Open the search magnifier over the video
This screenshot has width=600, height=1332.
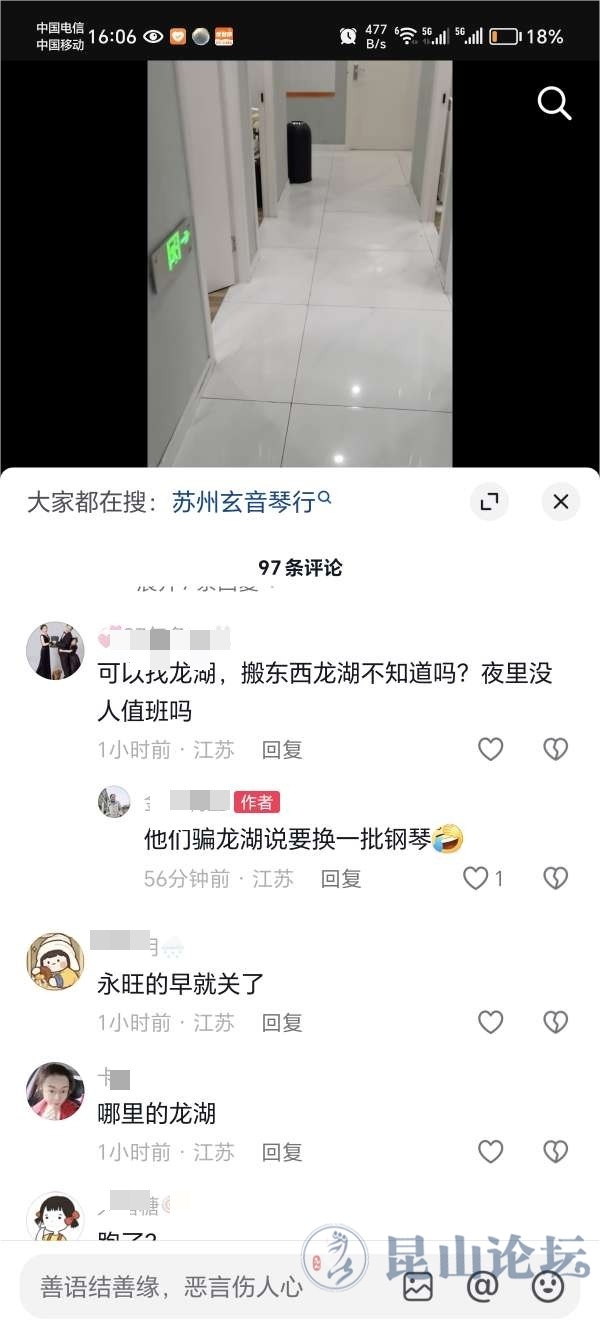point(554,103)
